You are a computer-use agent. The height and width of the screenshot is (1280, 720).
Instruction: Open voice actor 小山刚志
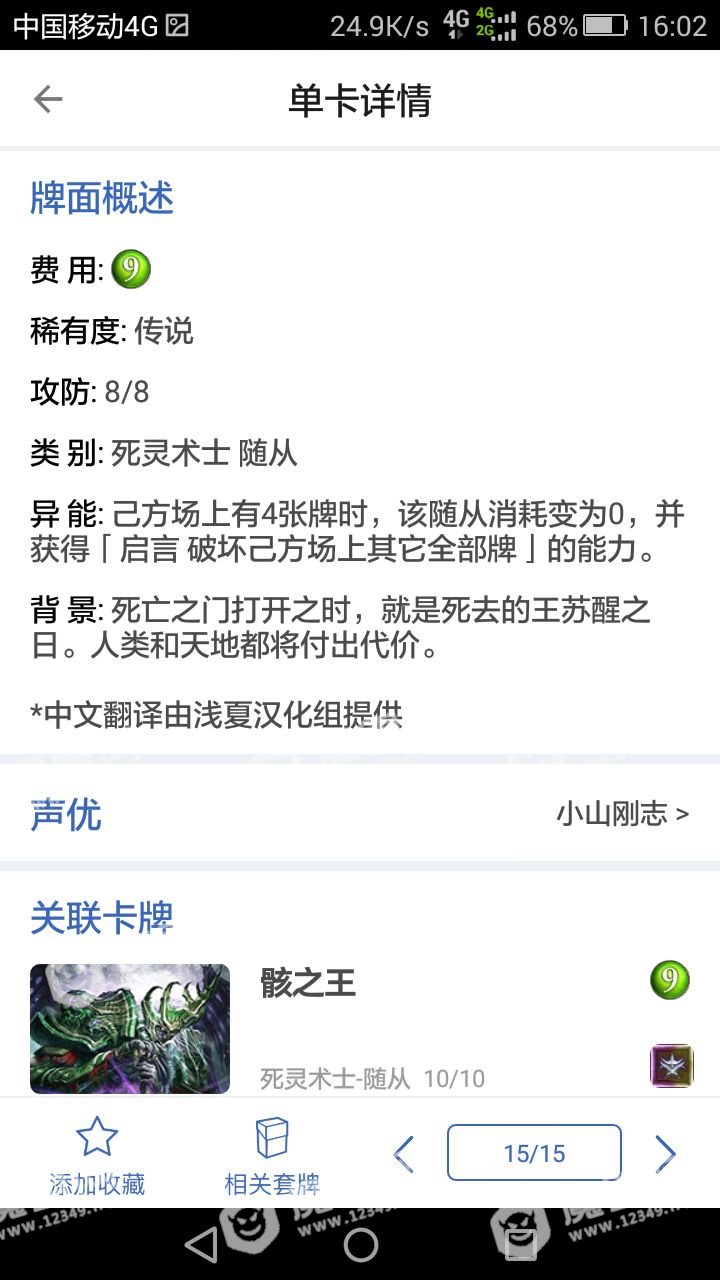622,814
